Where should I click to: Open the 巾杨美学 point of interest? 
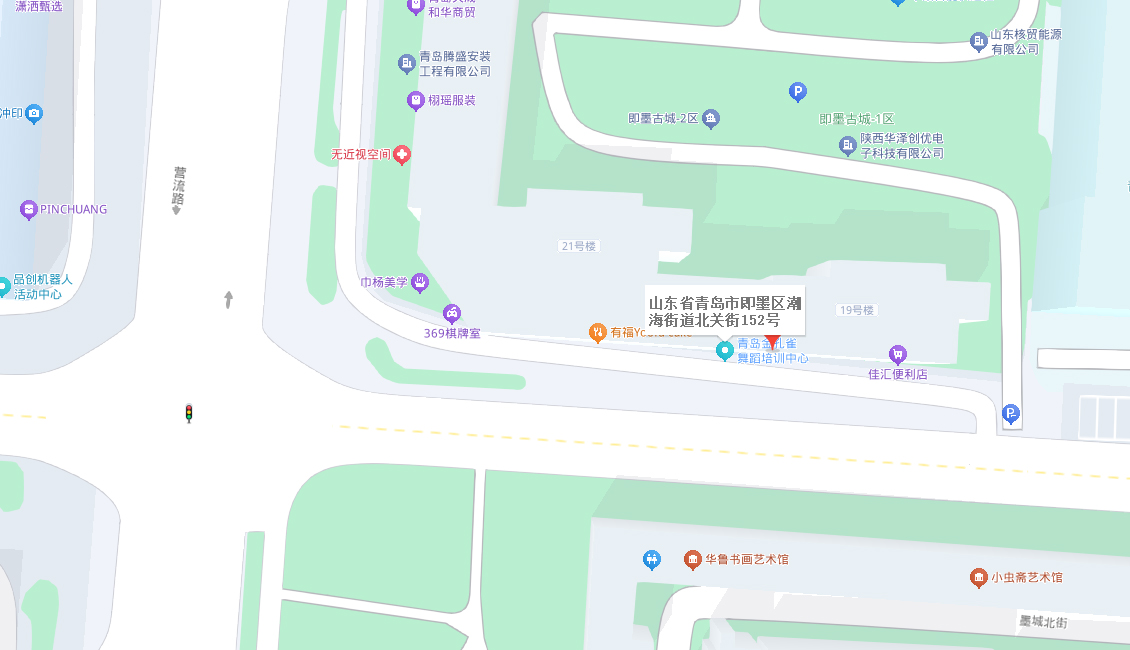421,283
